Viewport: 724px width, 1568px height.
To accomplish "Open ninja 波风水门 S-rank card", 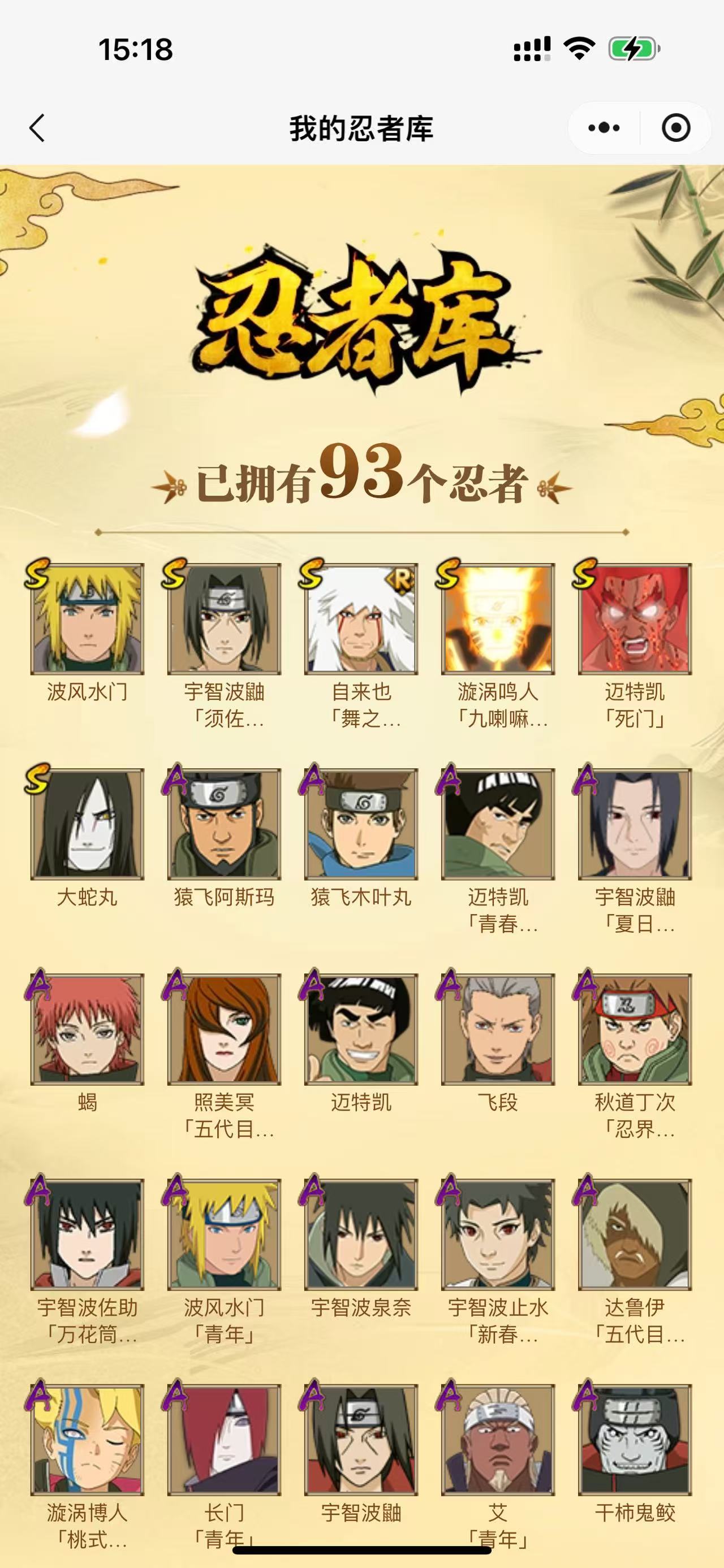I will [87, 619].
